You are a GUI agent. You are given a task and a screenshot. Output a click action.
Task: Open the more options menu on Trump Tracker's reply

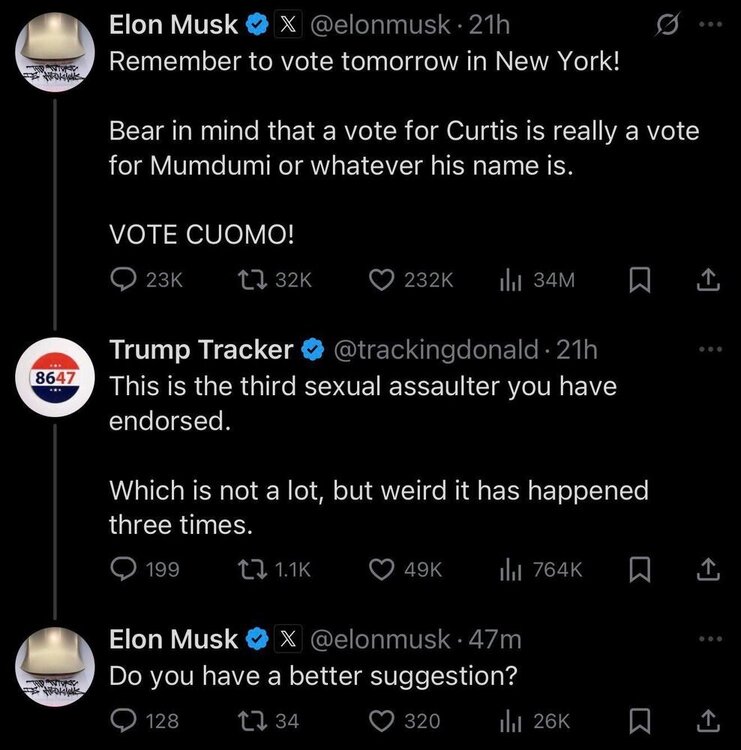pos(712,347)
